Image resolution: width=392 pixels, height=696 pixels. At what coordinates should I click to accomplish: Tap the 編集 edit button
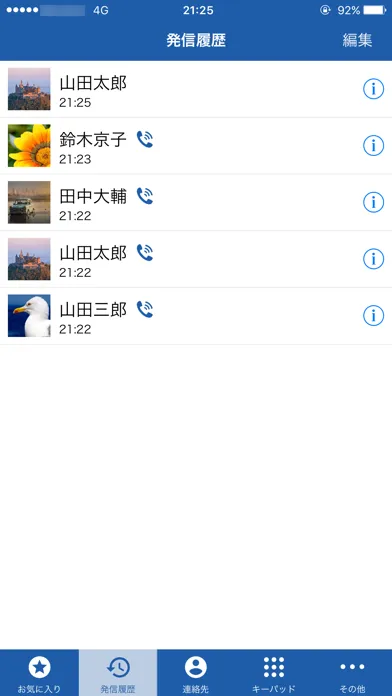pyautogui.click(x=357, y=40)
